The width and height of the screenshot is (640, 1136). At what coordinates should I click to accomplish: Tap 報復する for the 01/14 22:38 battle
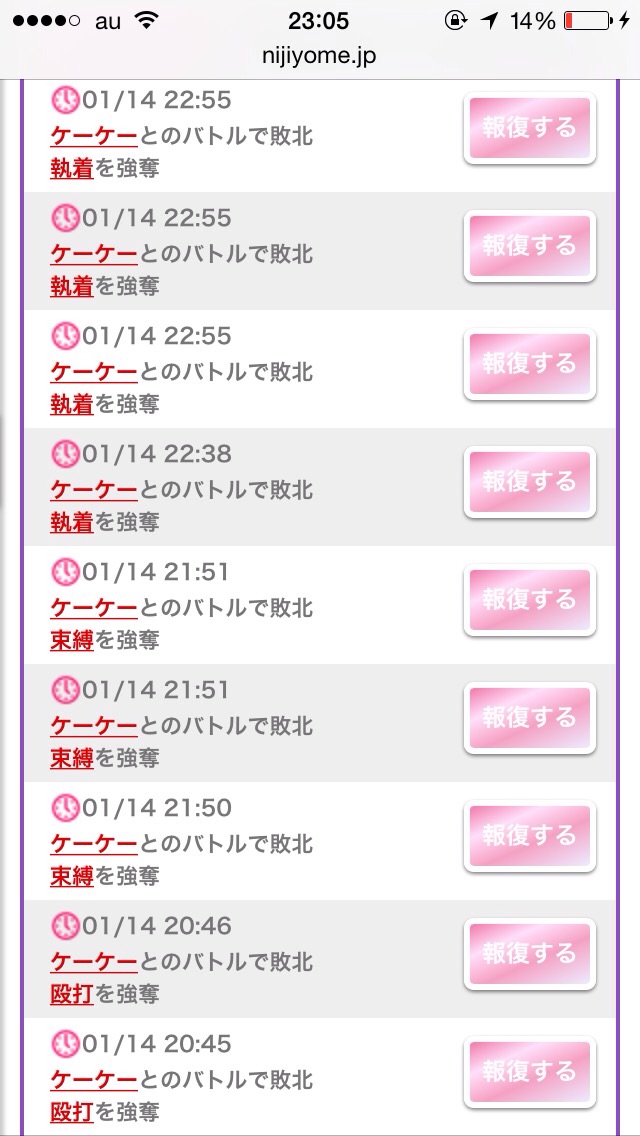[x=530, y=482]
